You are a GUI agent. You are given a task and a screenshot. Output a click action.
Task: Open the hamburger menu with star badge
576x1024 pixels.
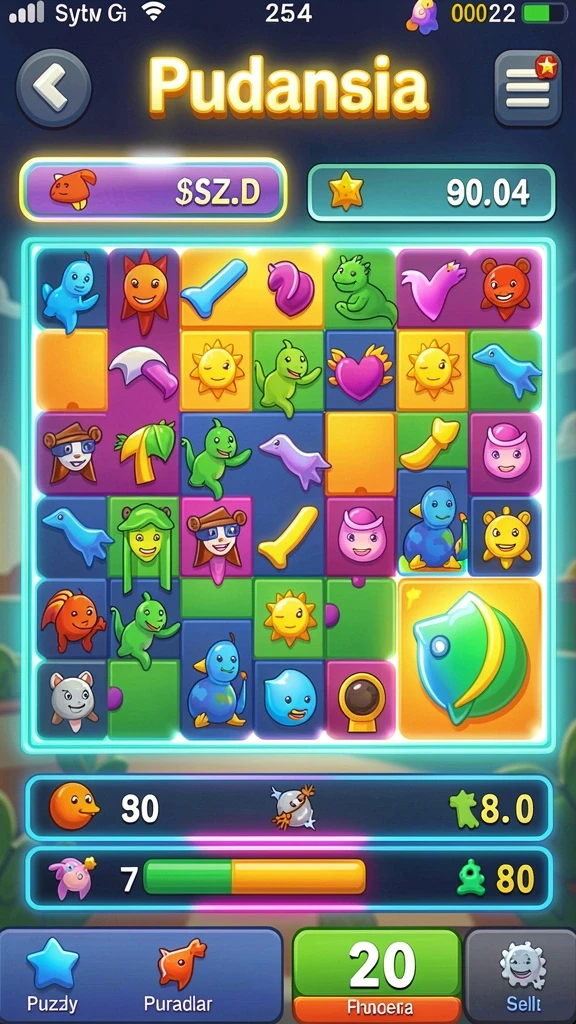[528, 88]
